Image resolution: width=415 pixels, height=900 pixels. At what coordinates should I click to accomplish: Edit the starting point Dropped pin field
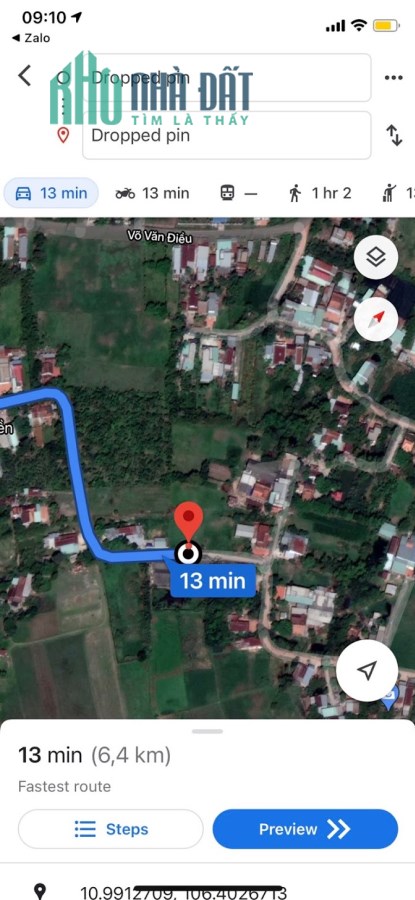[227, 77]
